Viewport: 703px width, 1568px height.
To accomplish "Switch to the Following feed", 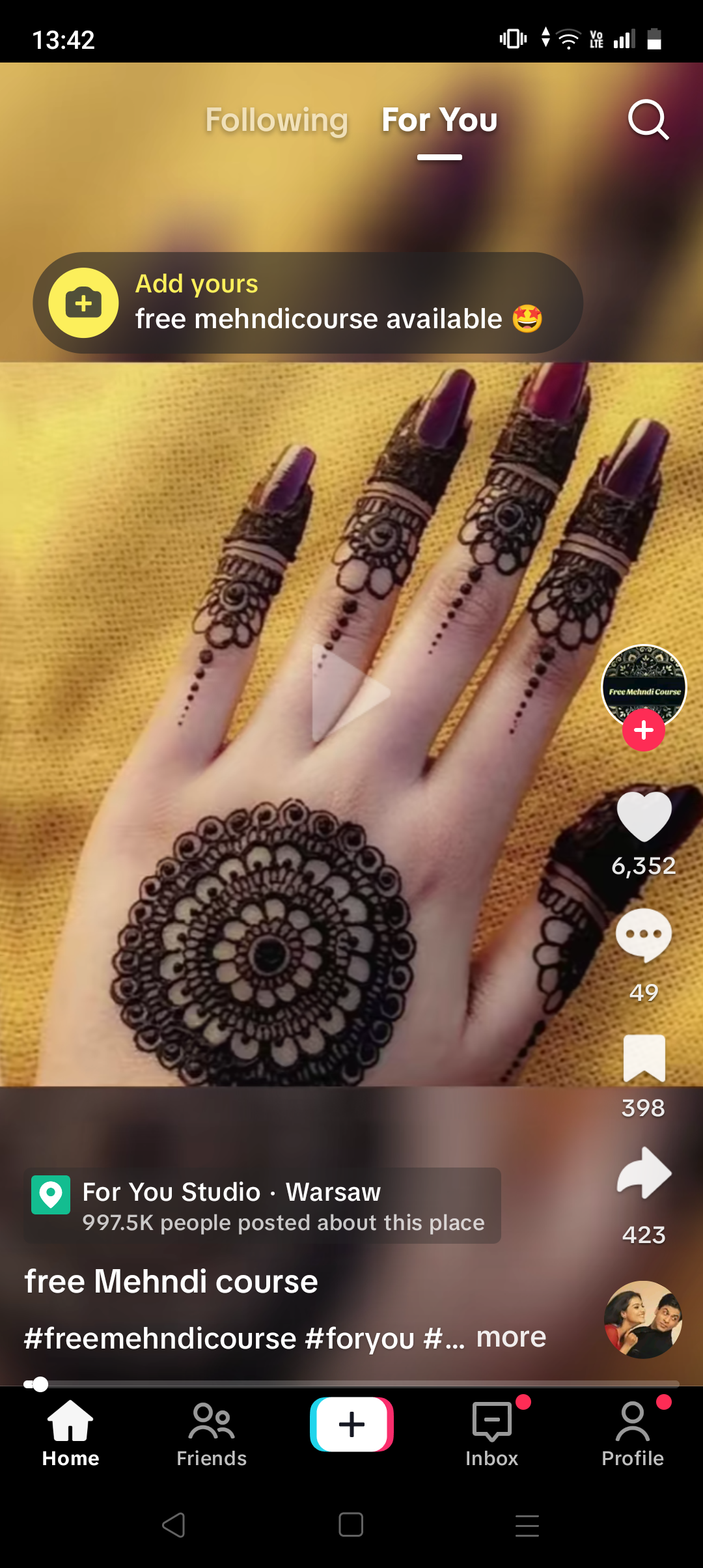I will click(x=277, y=120).
